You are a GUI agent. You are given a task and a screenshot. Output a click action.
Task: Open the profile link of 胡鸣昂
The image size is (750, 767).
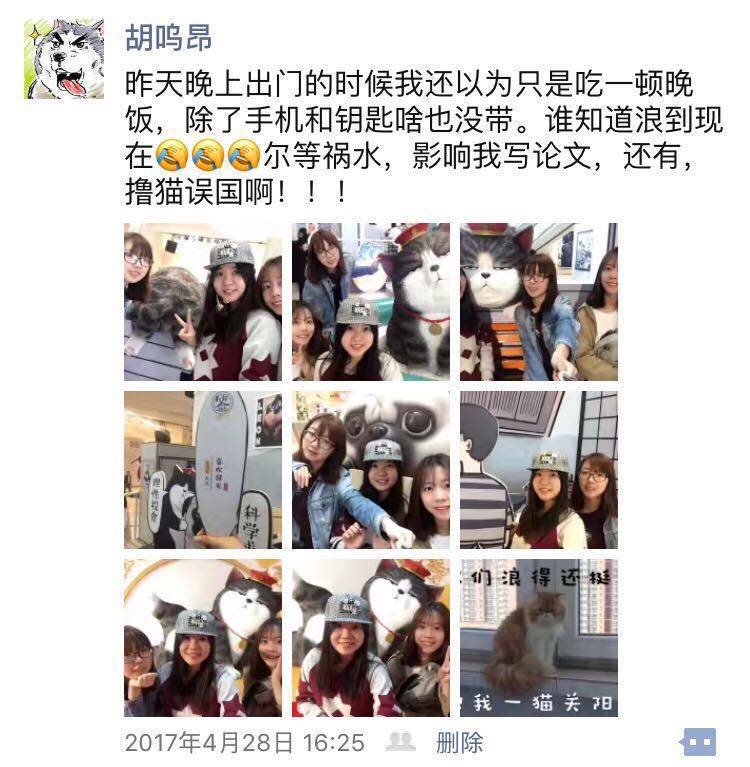coord(167,37)
